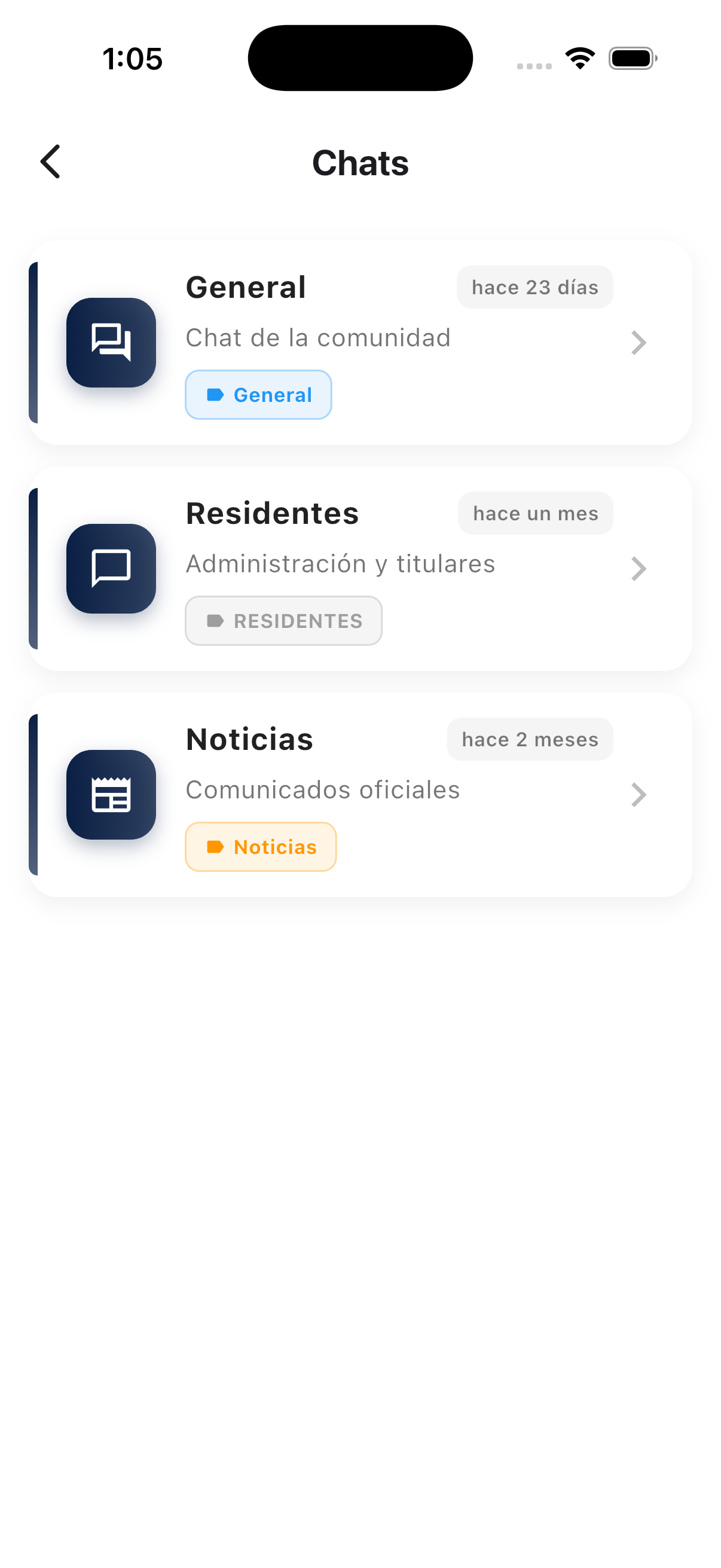Open the Noticias chat via its chevron
This screenshot has width=721, height=1568.
coord(639,794)
